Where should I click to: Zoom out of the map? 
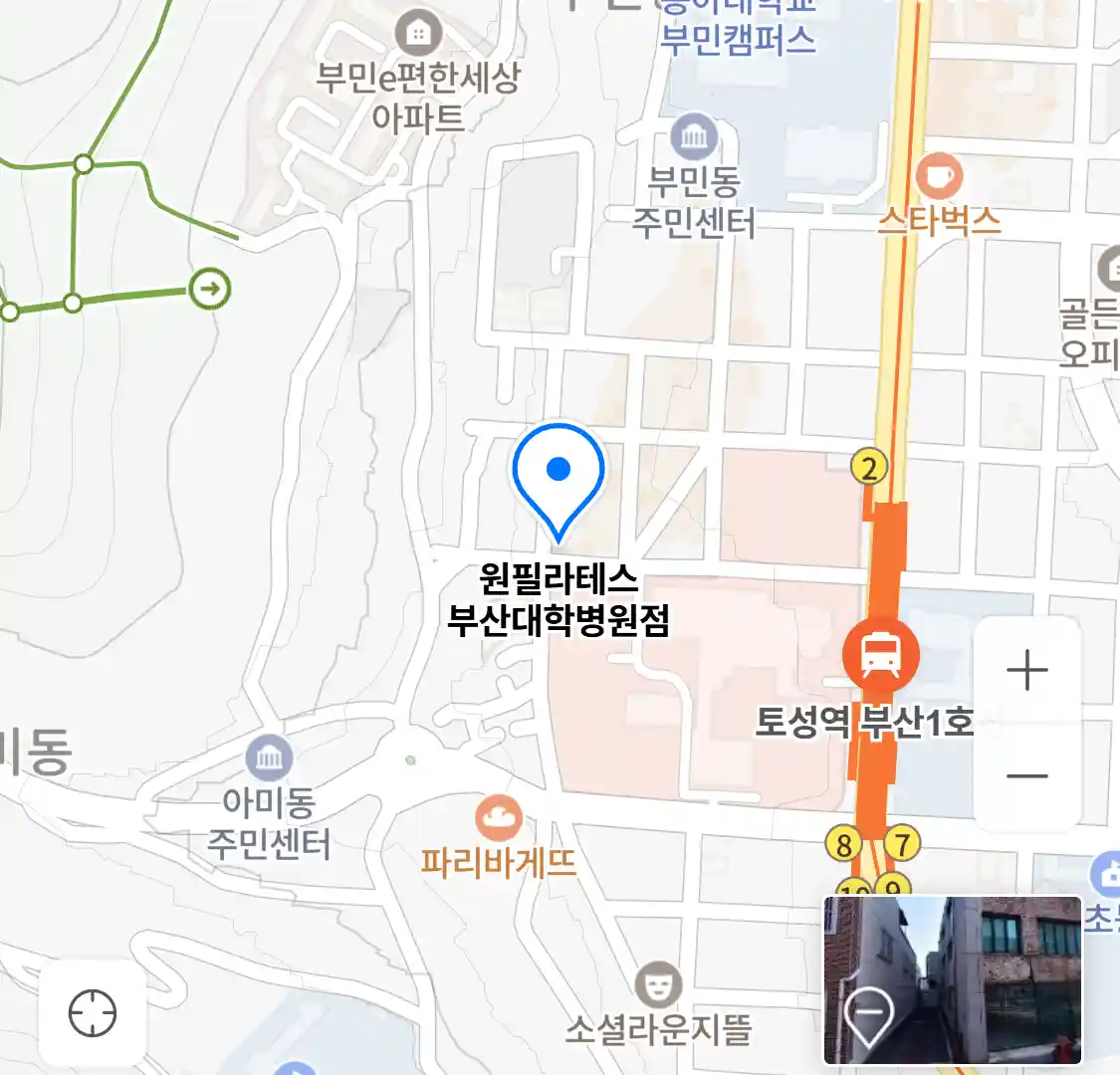point(1026,776)
